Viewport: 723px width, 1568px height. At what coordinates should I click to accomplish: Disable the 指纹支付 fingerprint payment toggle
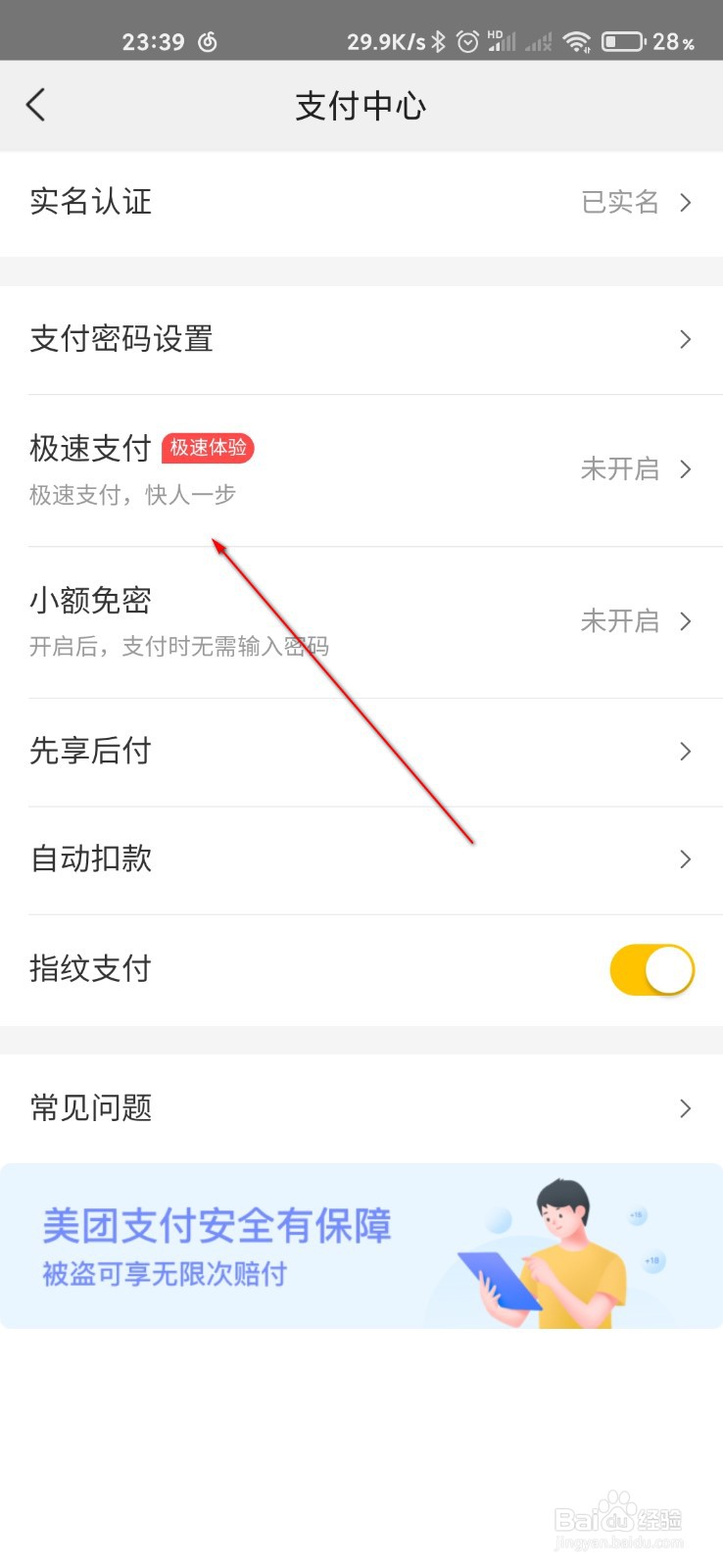coord(651,969)
